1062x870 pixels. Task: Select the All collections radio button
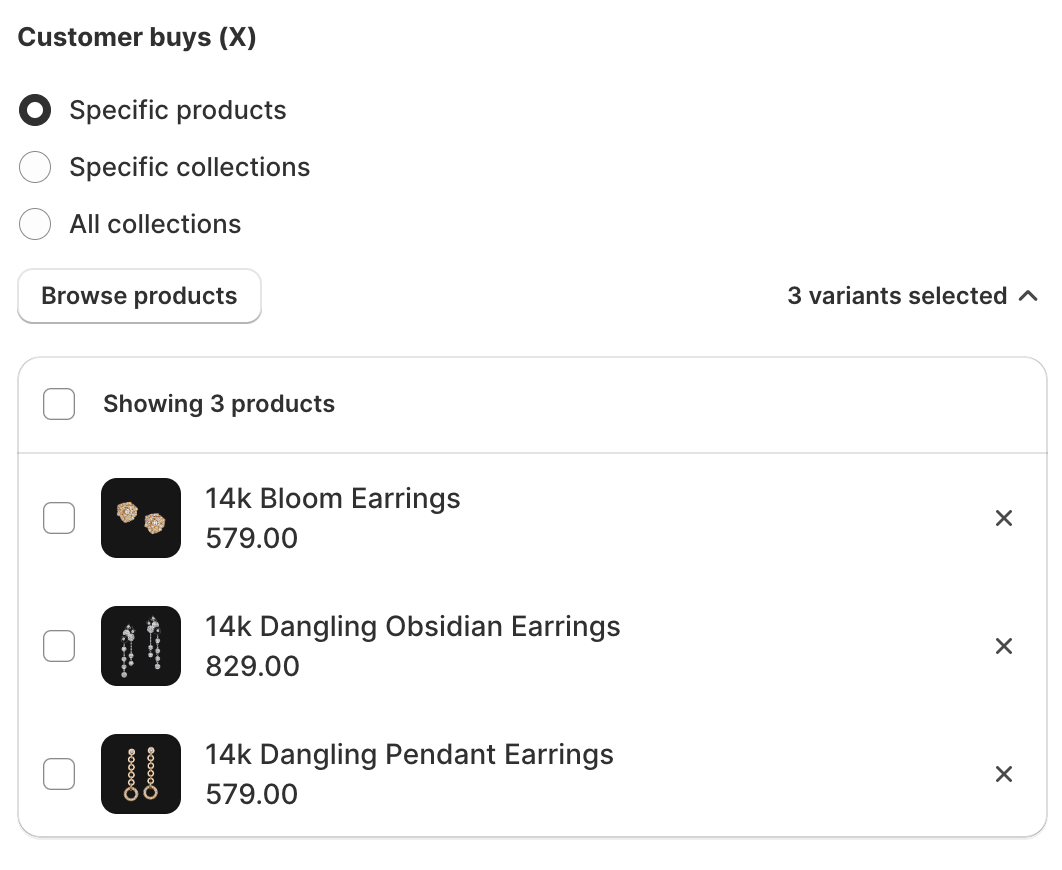click(35, 224)
